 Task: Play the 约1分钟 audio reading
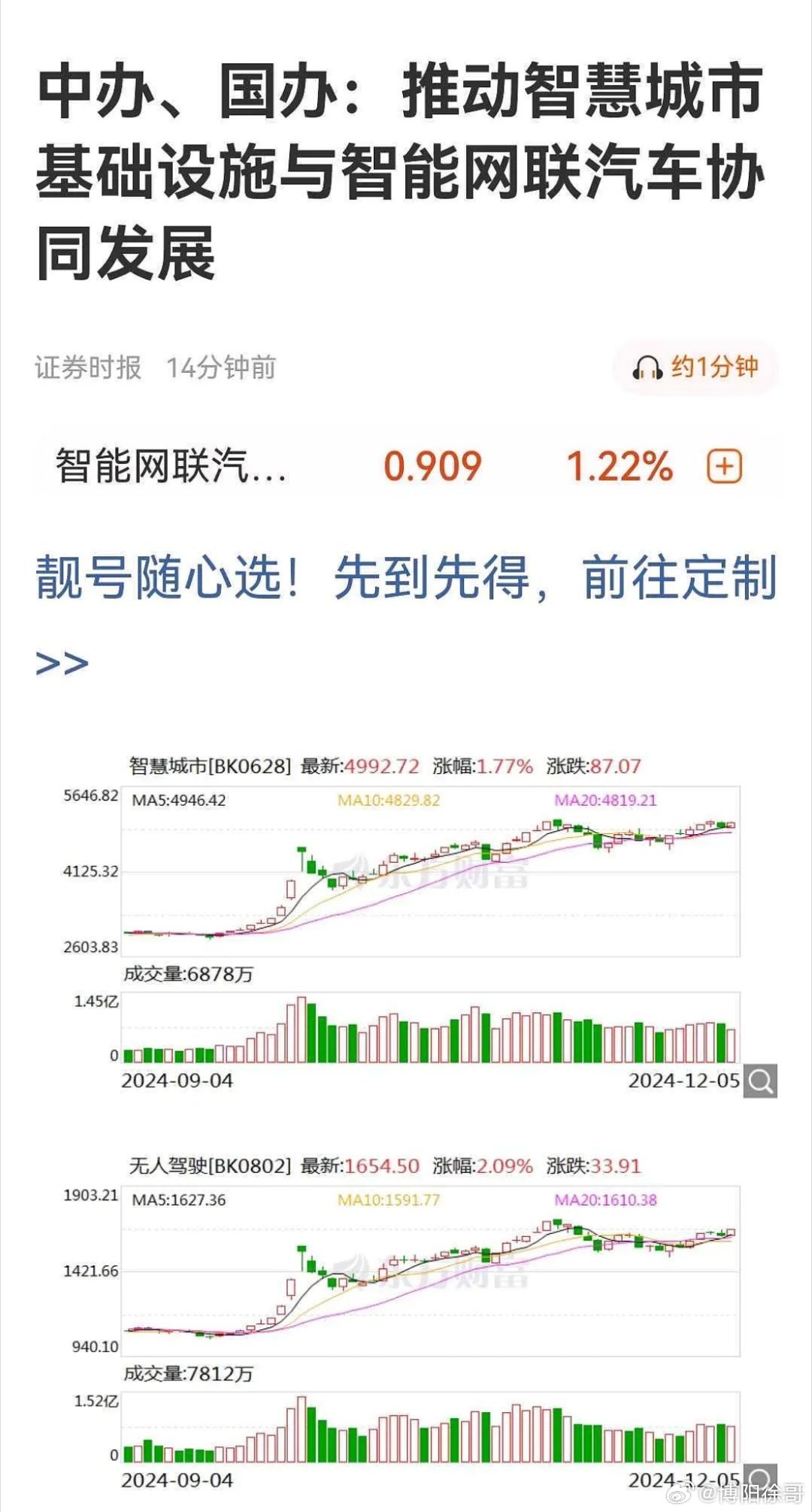[x=695, y=367]
